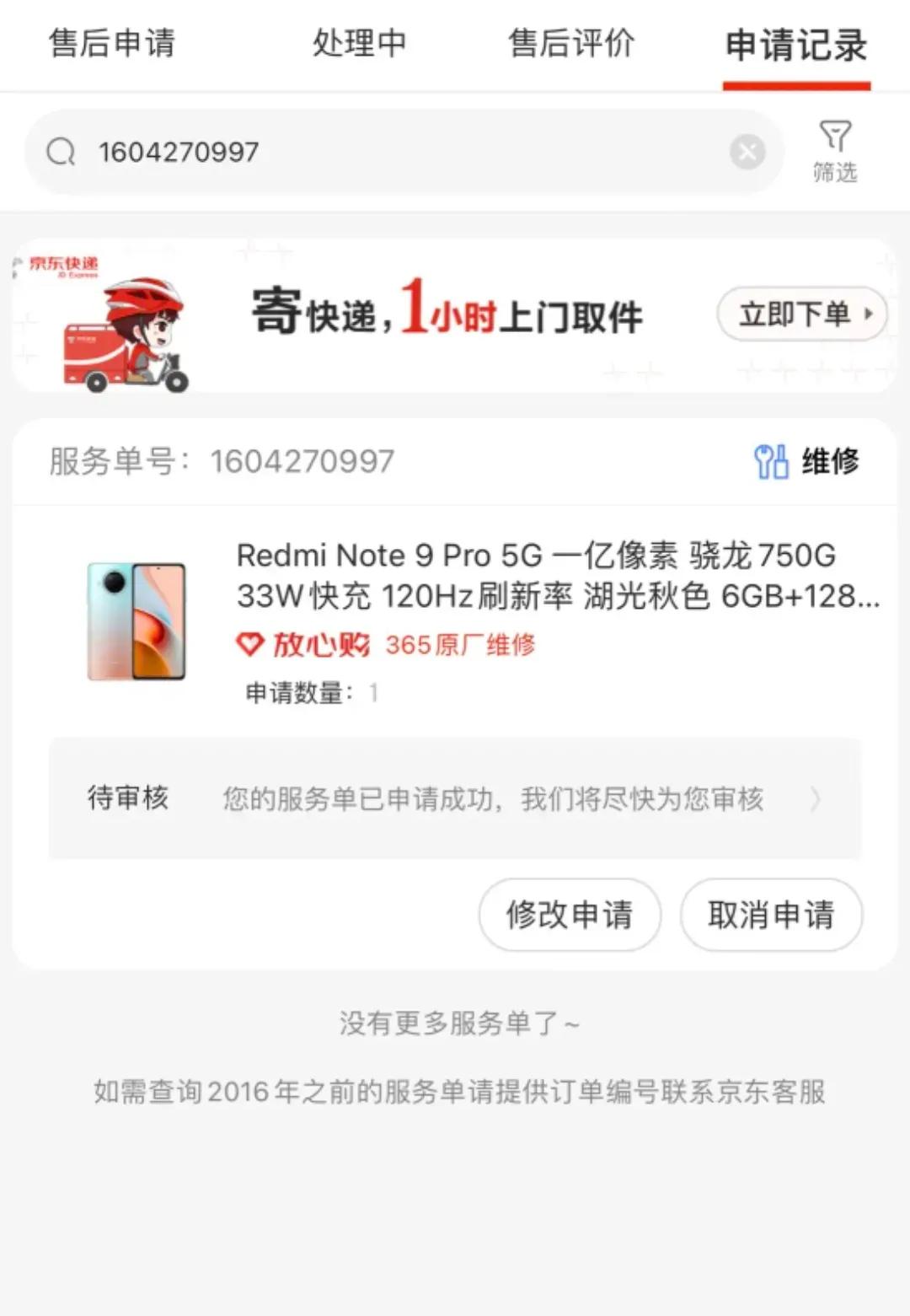
Task: Cancel the request with 取消申请
Action: coord(771,915)
